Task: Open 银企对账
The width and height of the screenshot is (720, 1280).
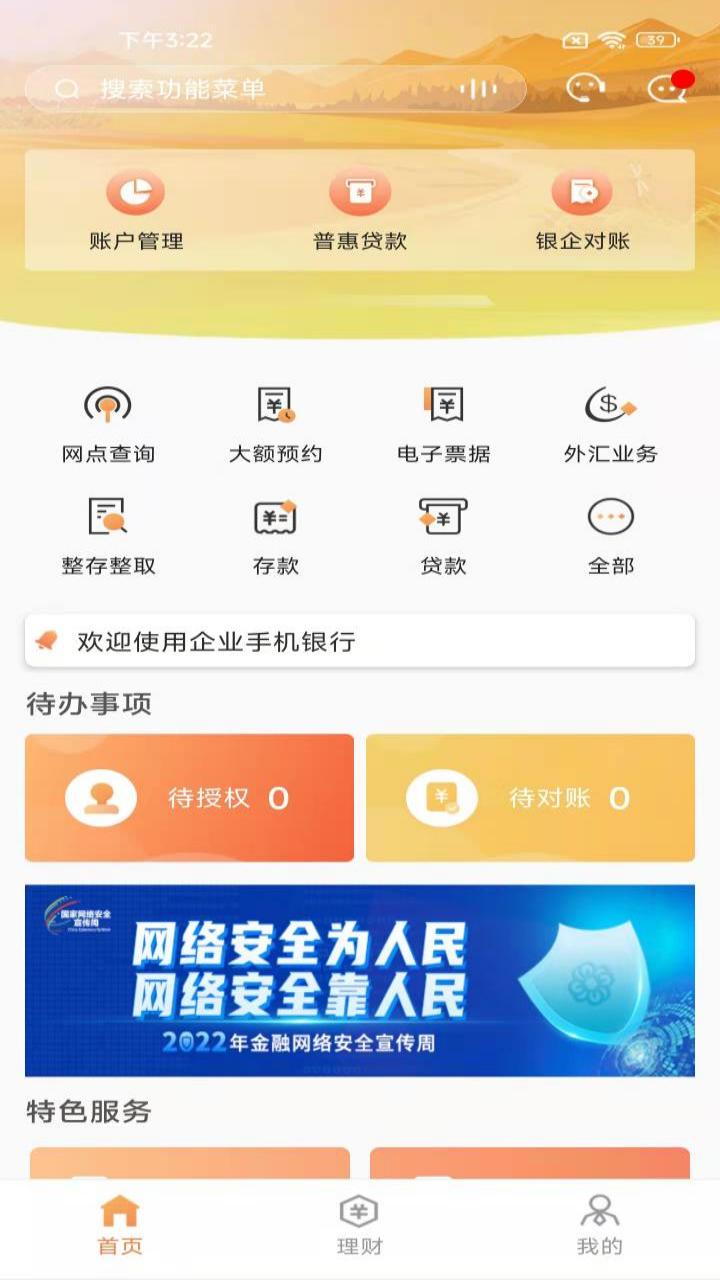Action: (582, 211)
